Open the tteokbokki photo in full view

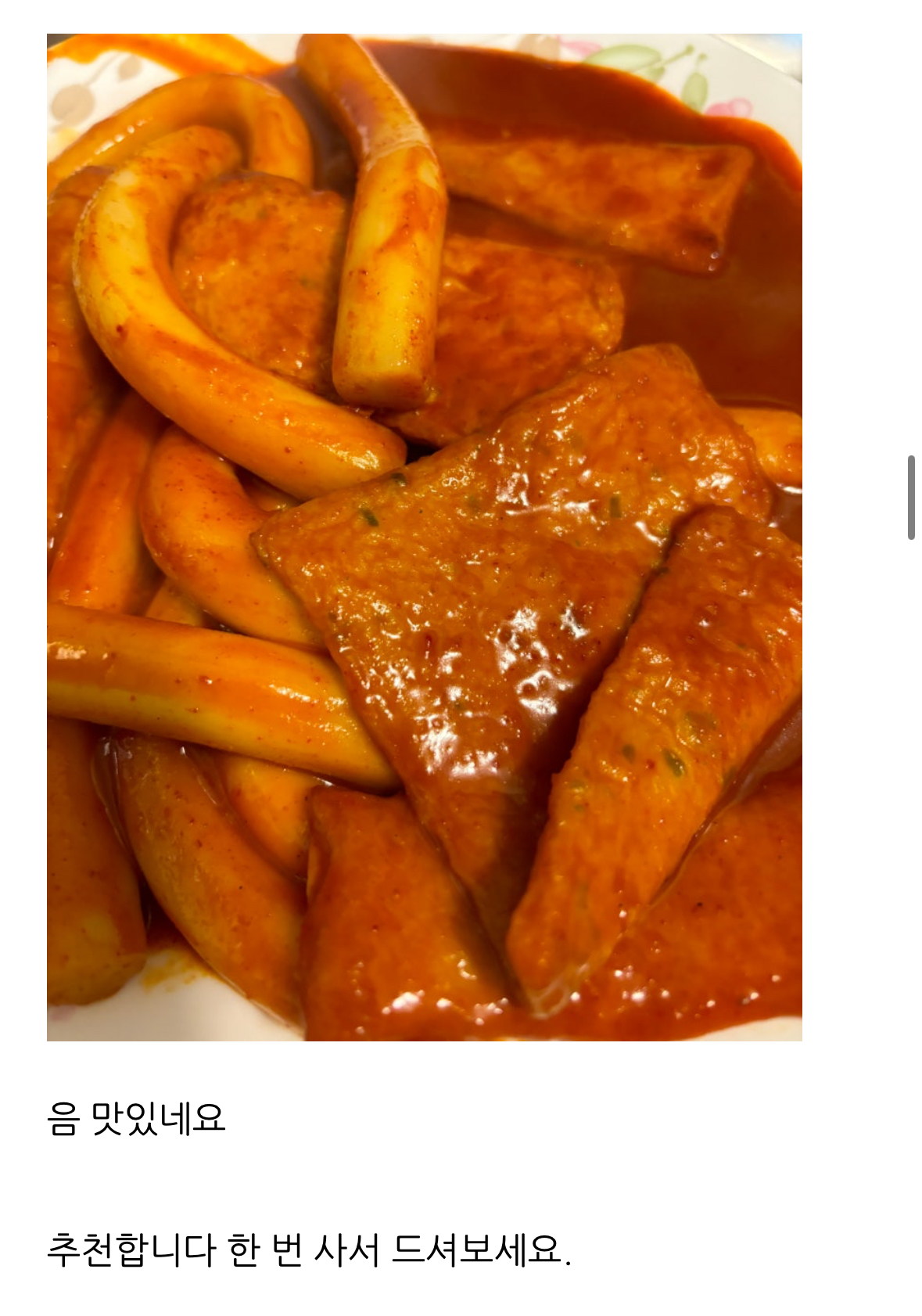tap(424, 537)
